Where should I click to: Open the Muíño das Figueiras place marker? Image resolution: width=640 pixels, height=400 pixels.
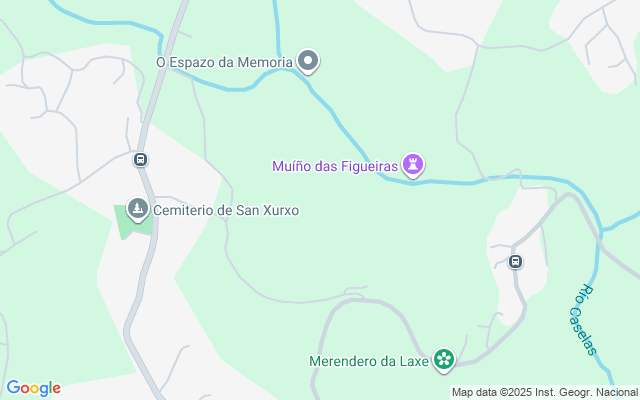(x=413, y=164)
